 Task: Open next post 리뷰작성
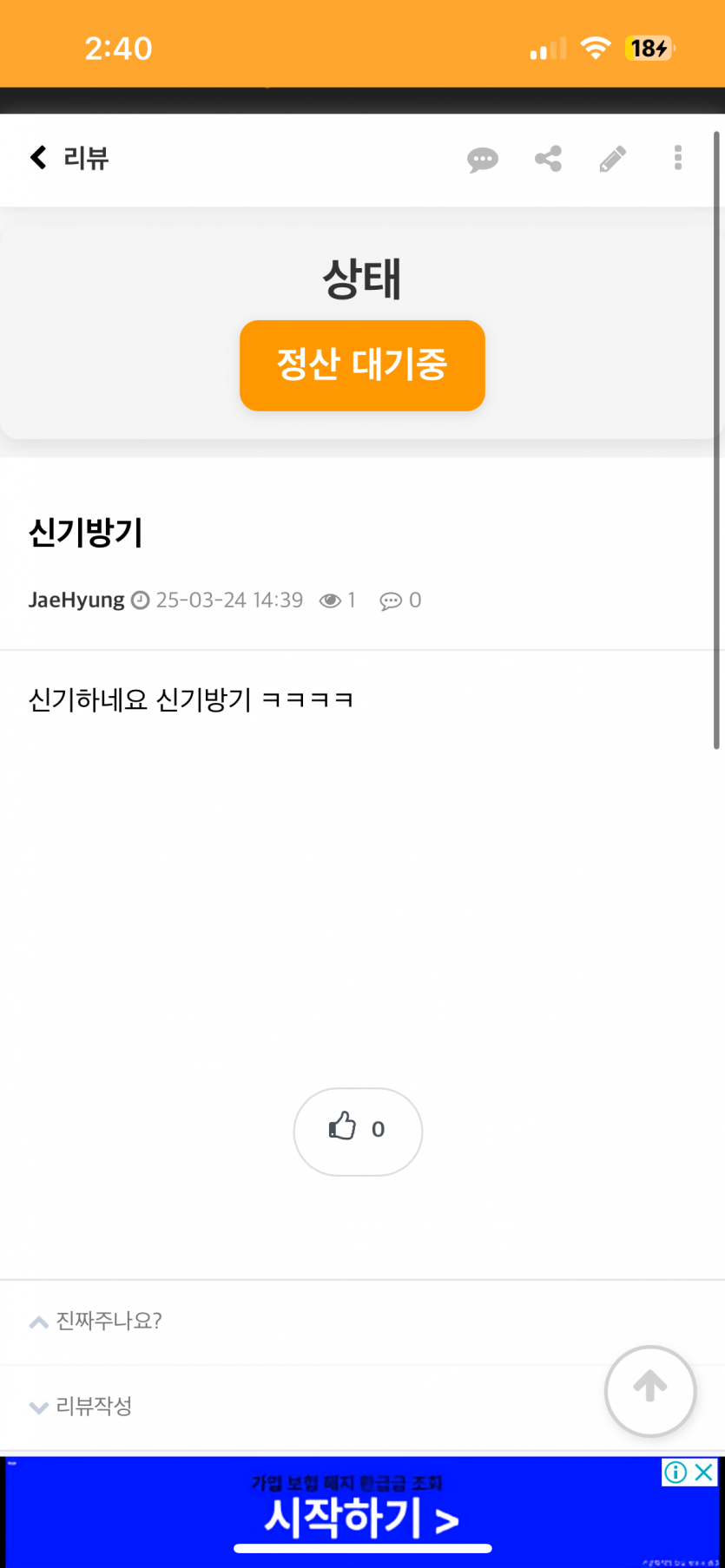[94, 1406]
